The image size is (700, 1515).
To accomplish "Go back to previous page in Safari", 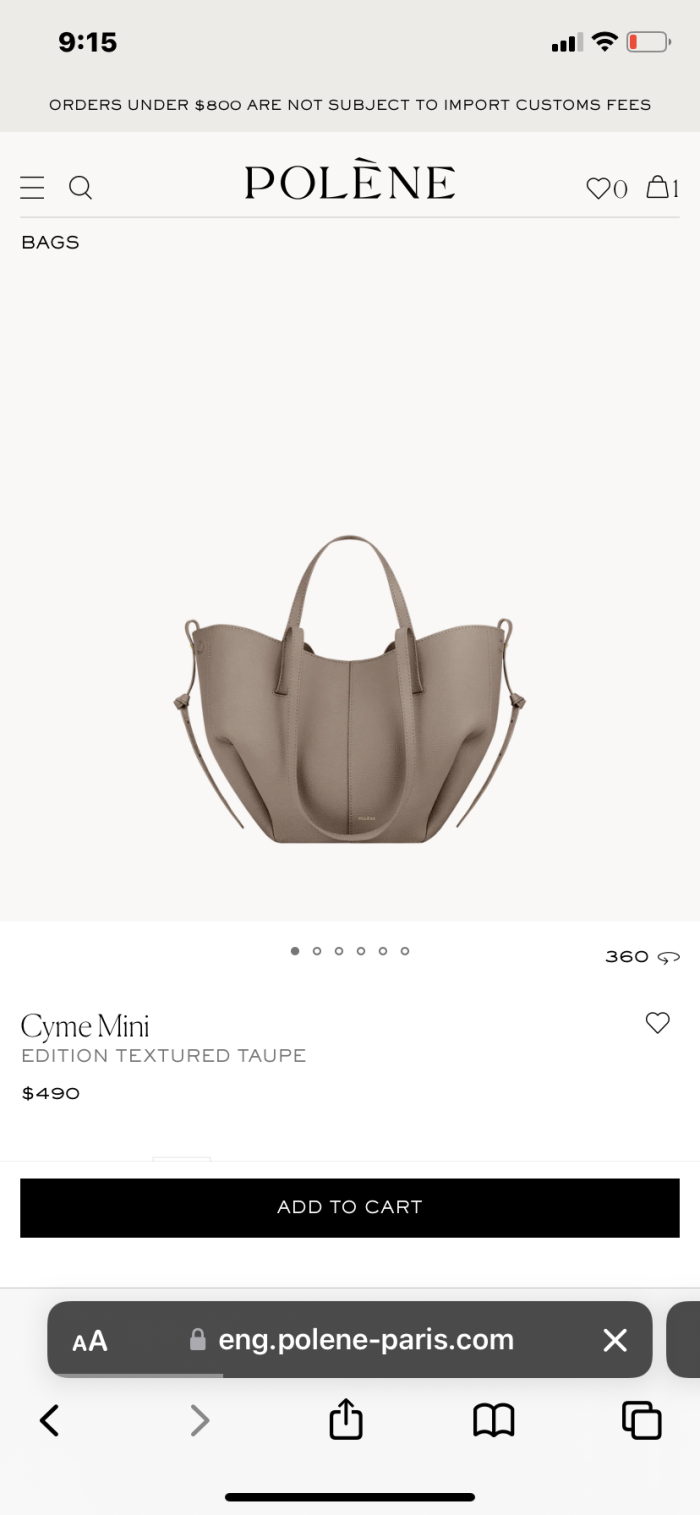I will tap(49, 1420).
